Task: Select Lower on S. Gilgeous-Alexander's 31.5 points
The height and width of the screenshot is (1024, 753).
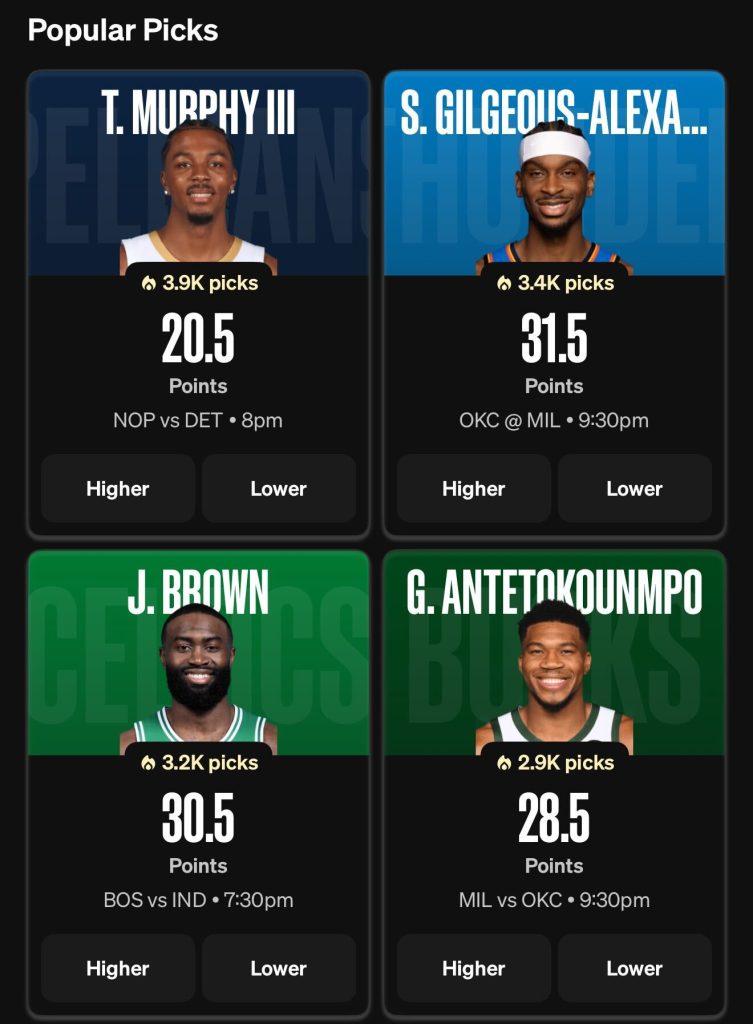Action: point(634,488)
